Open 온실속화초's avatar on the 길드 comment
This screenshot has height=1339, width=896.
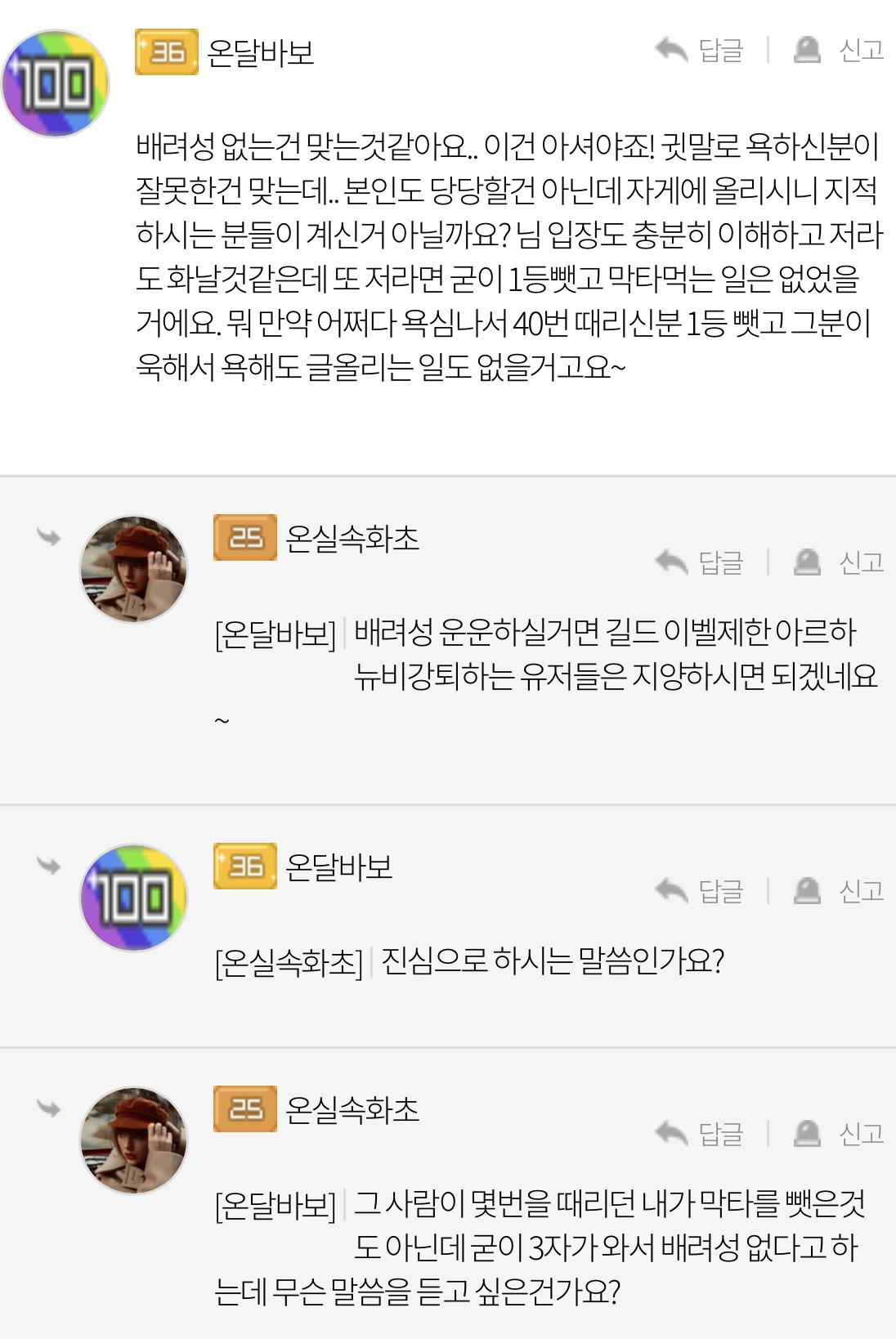[x=133, y=569]
